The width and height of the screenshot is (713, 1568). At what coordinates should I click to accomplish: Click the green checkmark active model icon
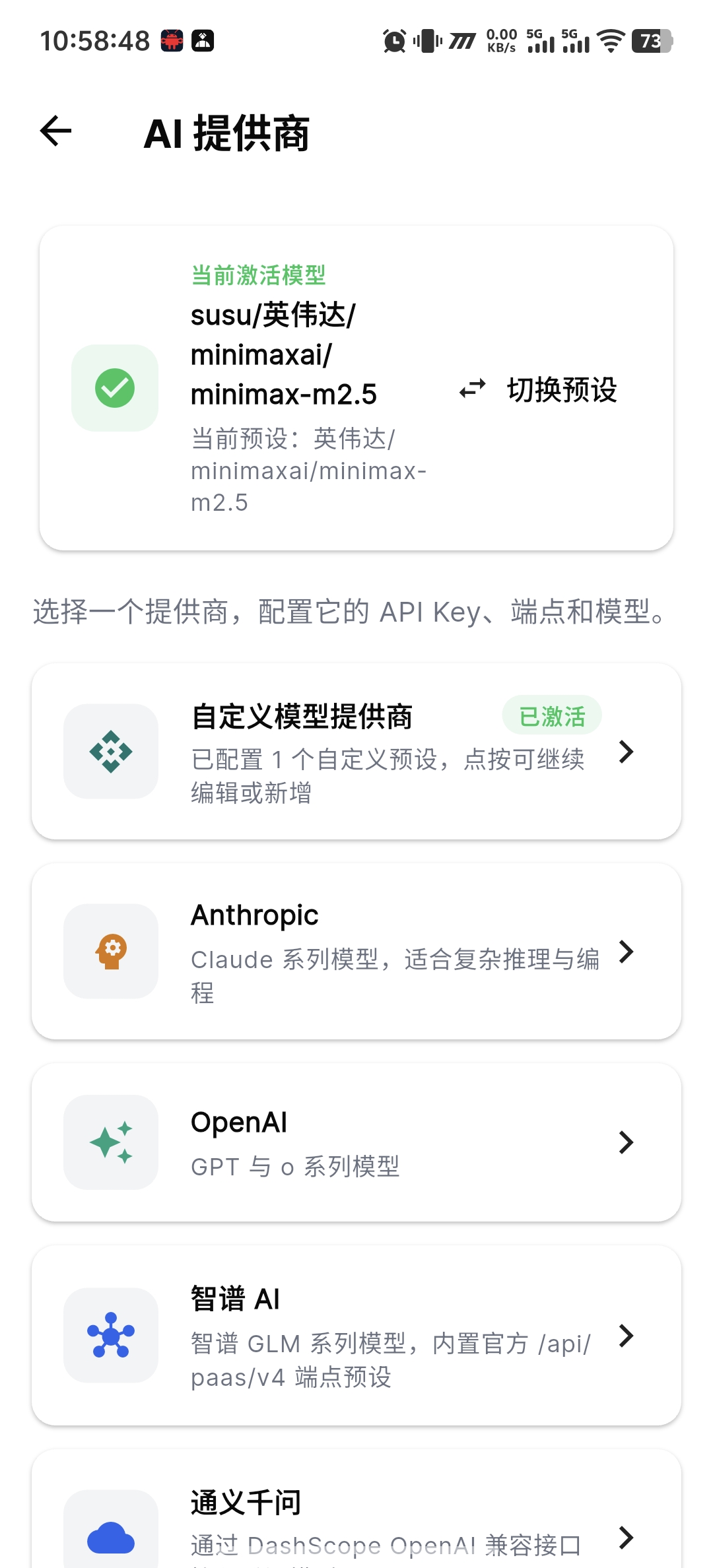pyautogui.click(x=114, y=388)
